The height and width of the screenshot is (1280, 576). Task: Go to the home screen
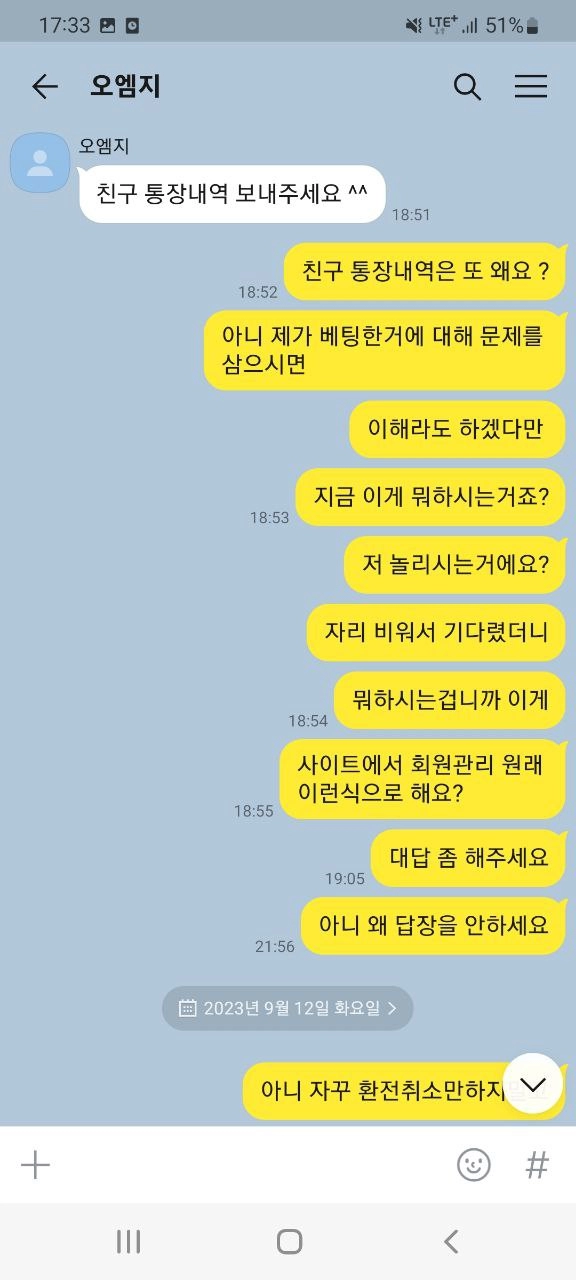pos(289,1241)
